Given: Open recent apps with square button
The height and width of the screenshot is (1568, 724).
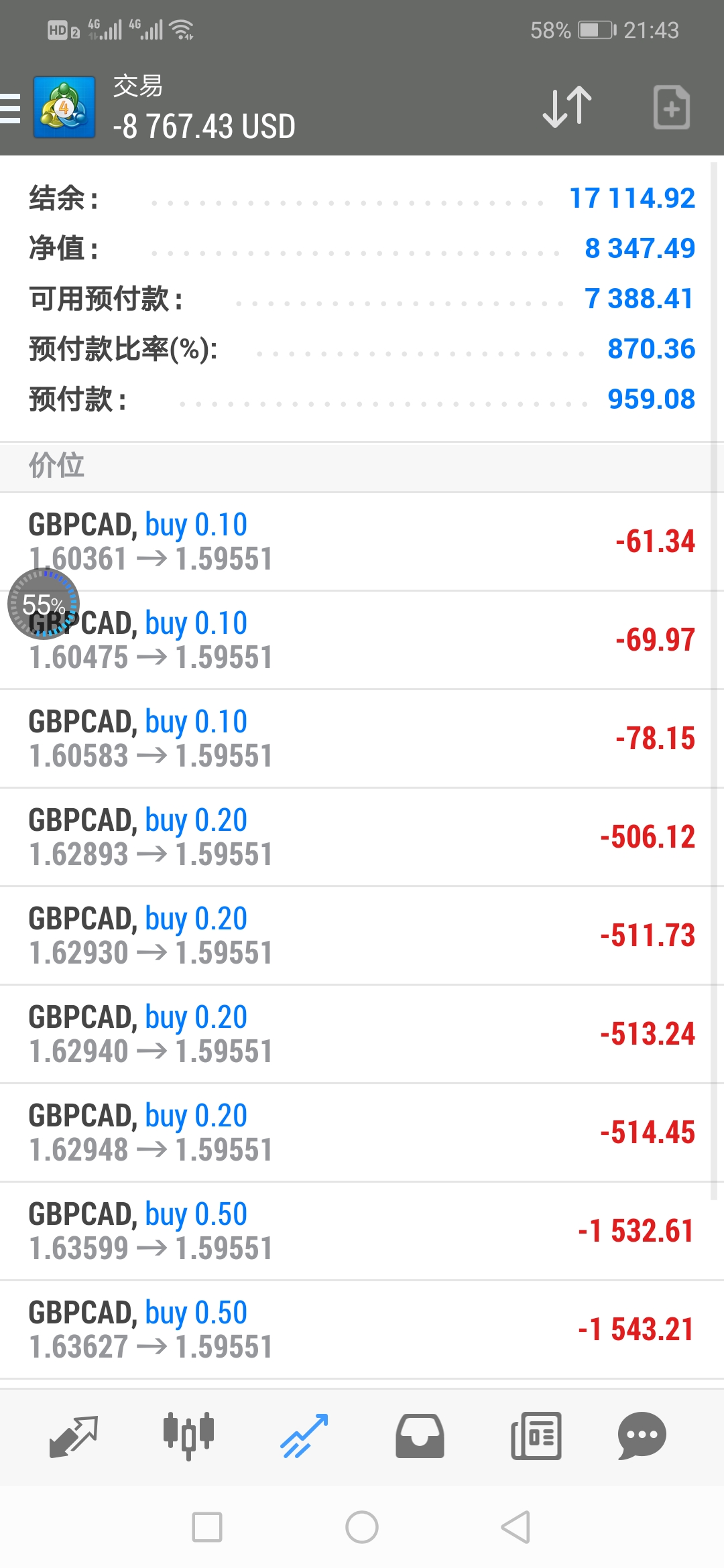Looking at the screenshot, I should pyautogui.click(x=207, y=1527).
